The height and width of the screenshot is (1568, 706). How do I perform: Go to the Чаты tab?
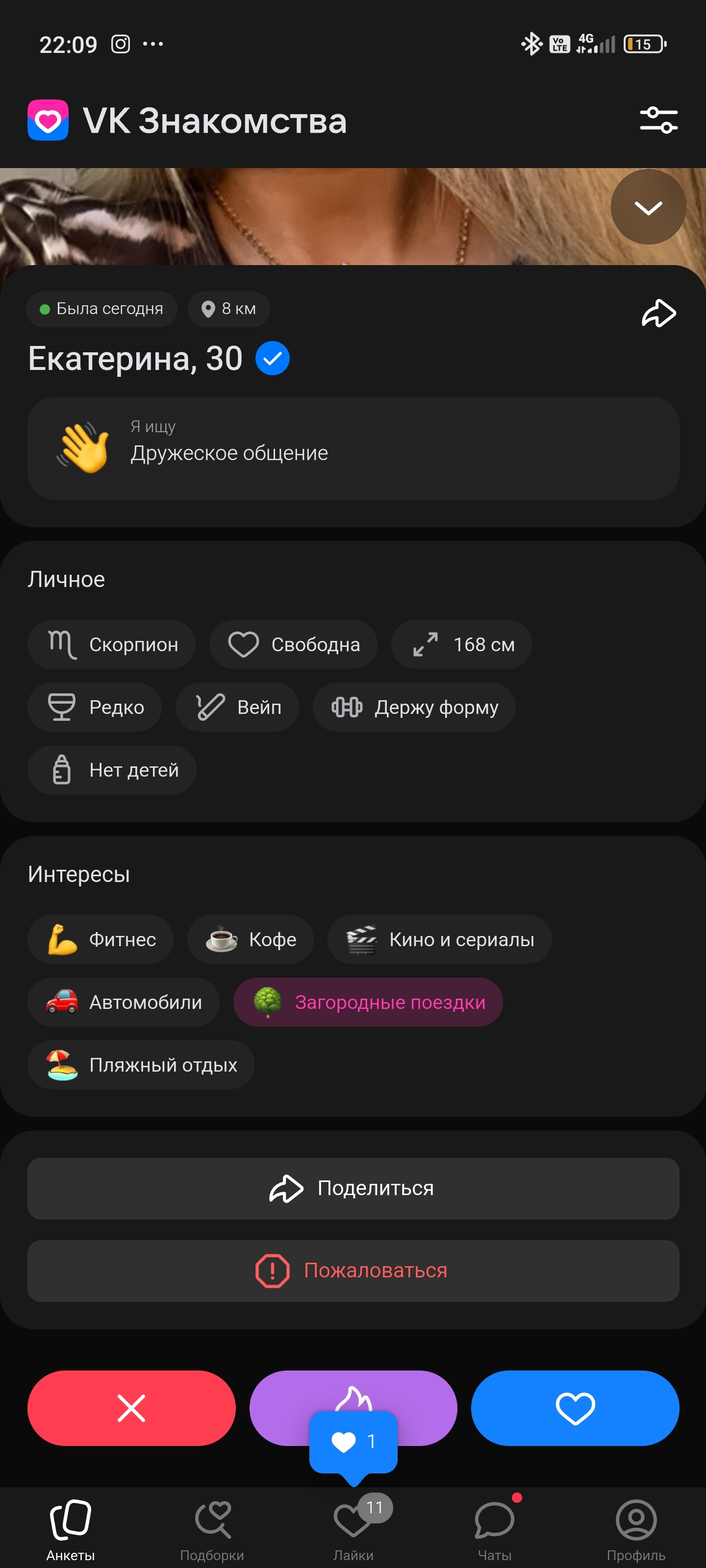[494, 1529]
